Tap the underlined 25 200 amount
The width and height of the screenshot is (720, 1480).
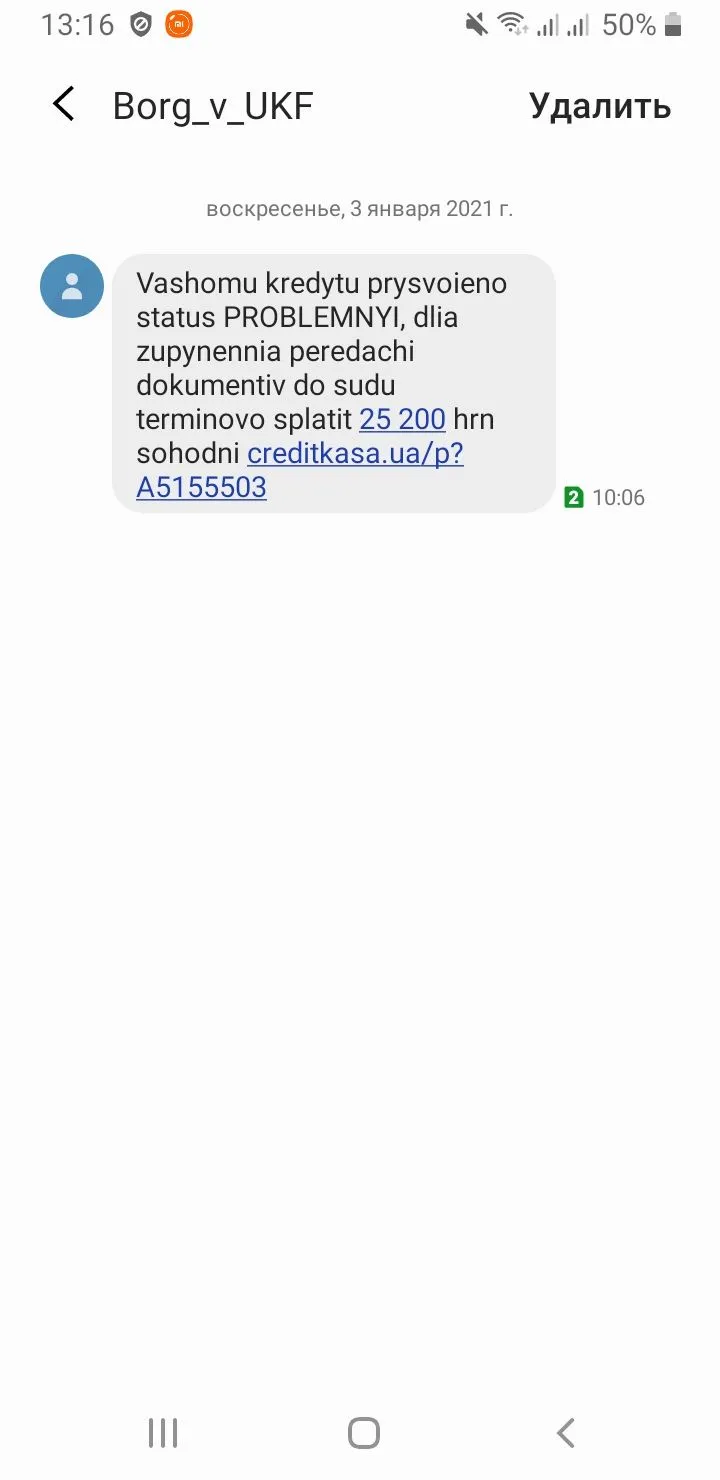[x=402, y=419]
